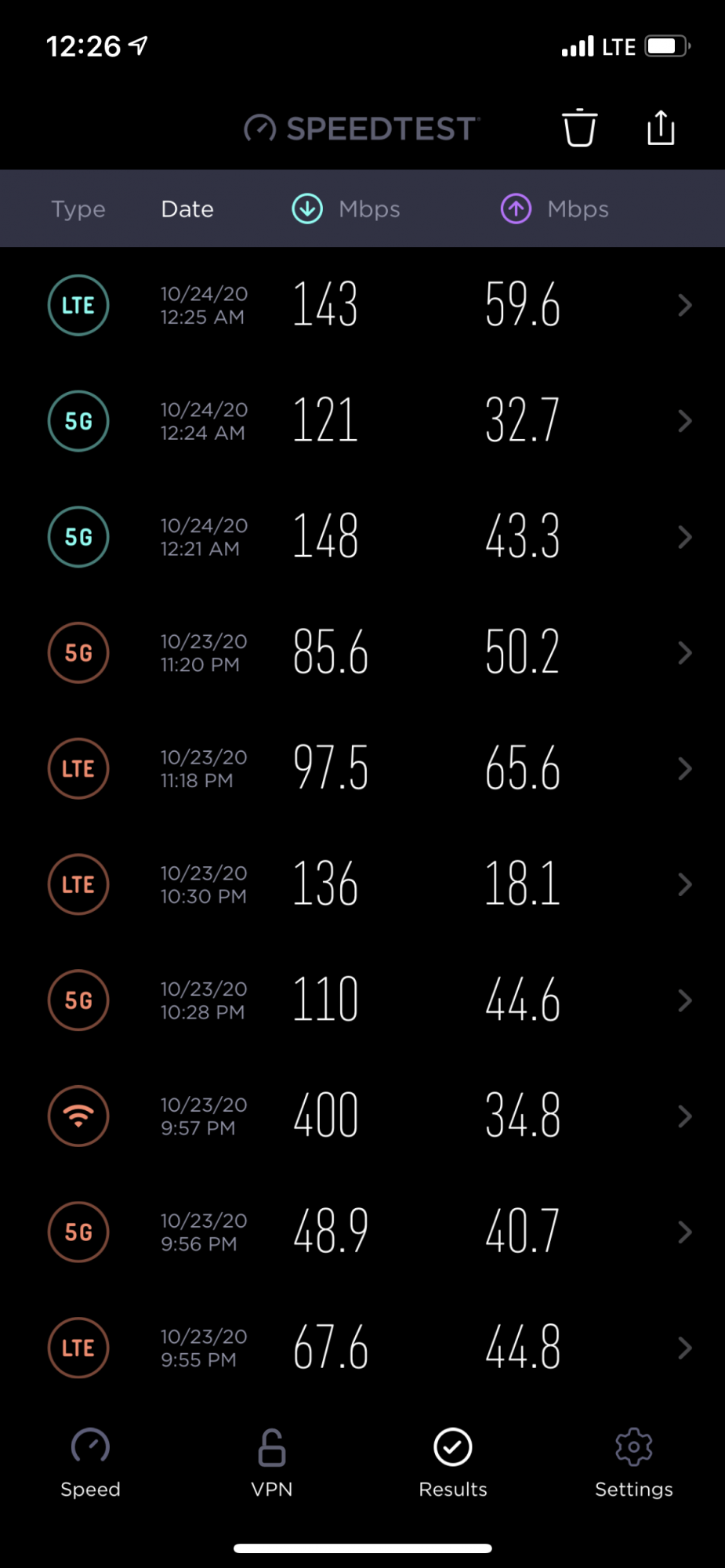Image resolution: width=725 pixels, height=1568 pixels.
Task: Open the 5G result from 12:24 AM
Action: [362, 421]
